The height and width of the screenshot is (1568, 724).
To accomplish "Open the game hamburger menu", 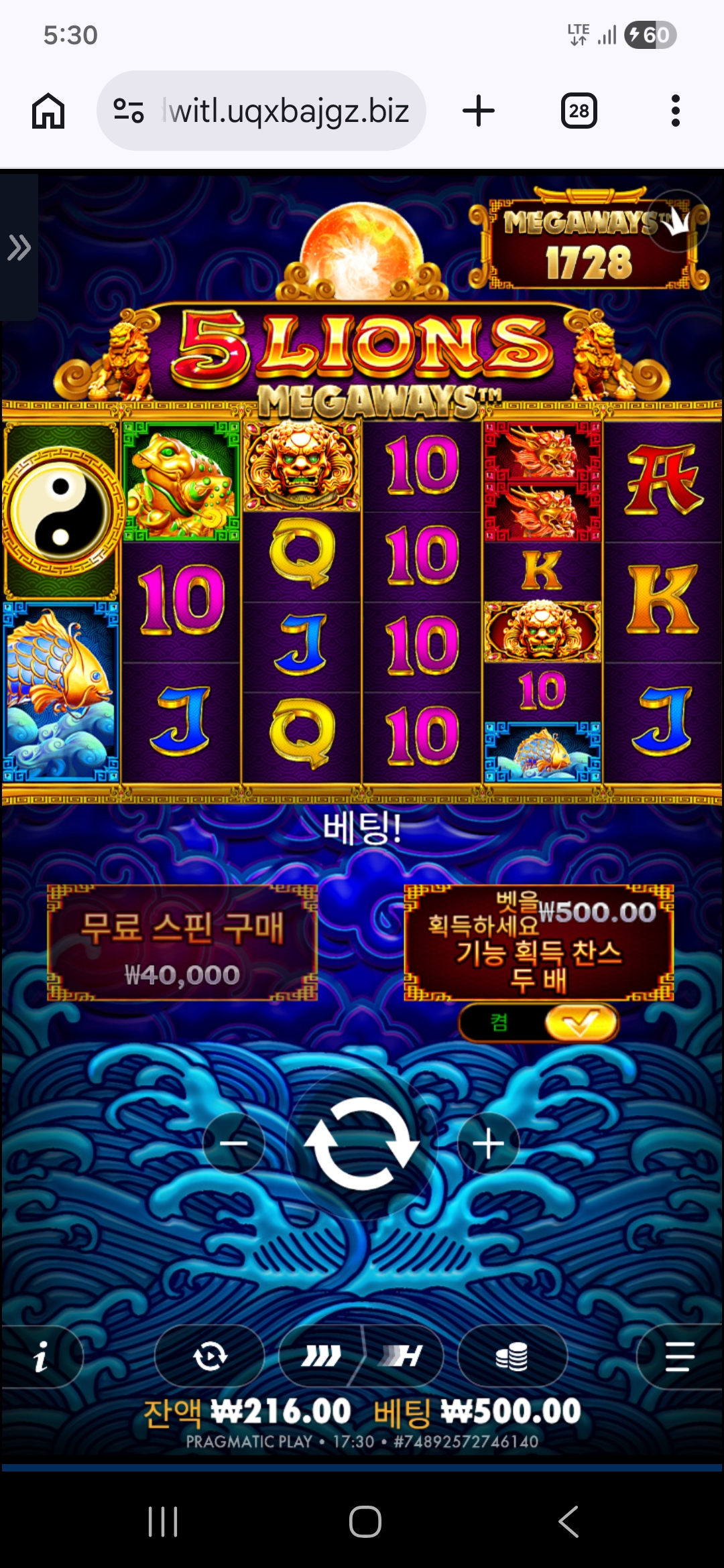I will (x=679, y=1356).
